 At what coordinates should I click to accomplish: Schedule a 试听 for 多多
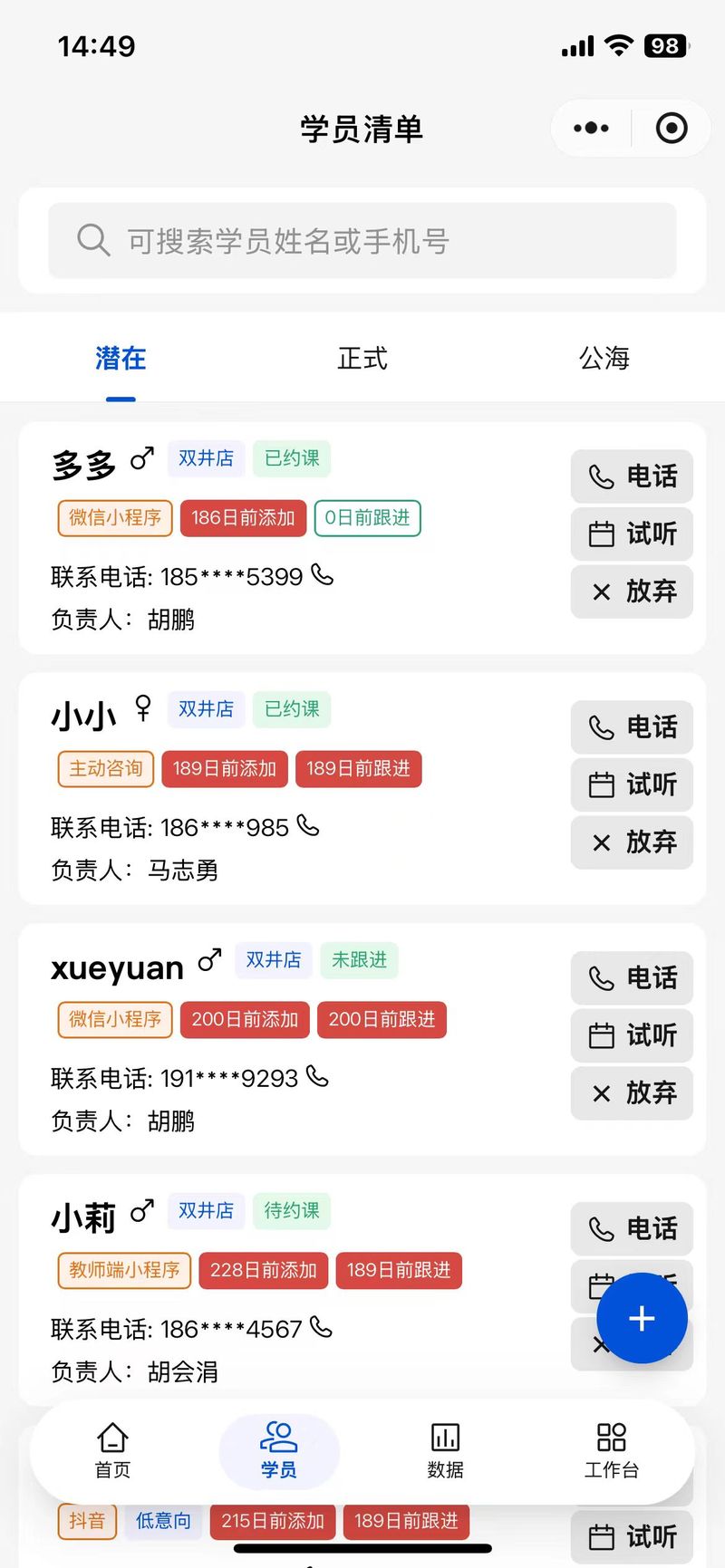point(632,534)
